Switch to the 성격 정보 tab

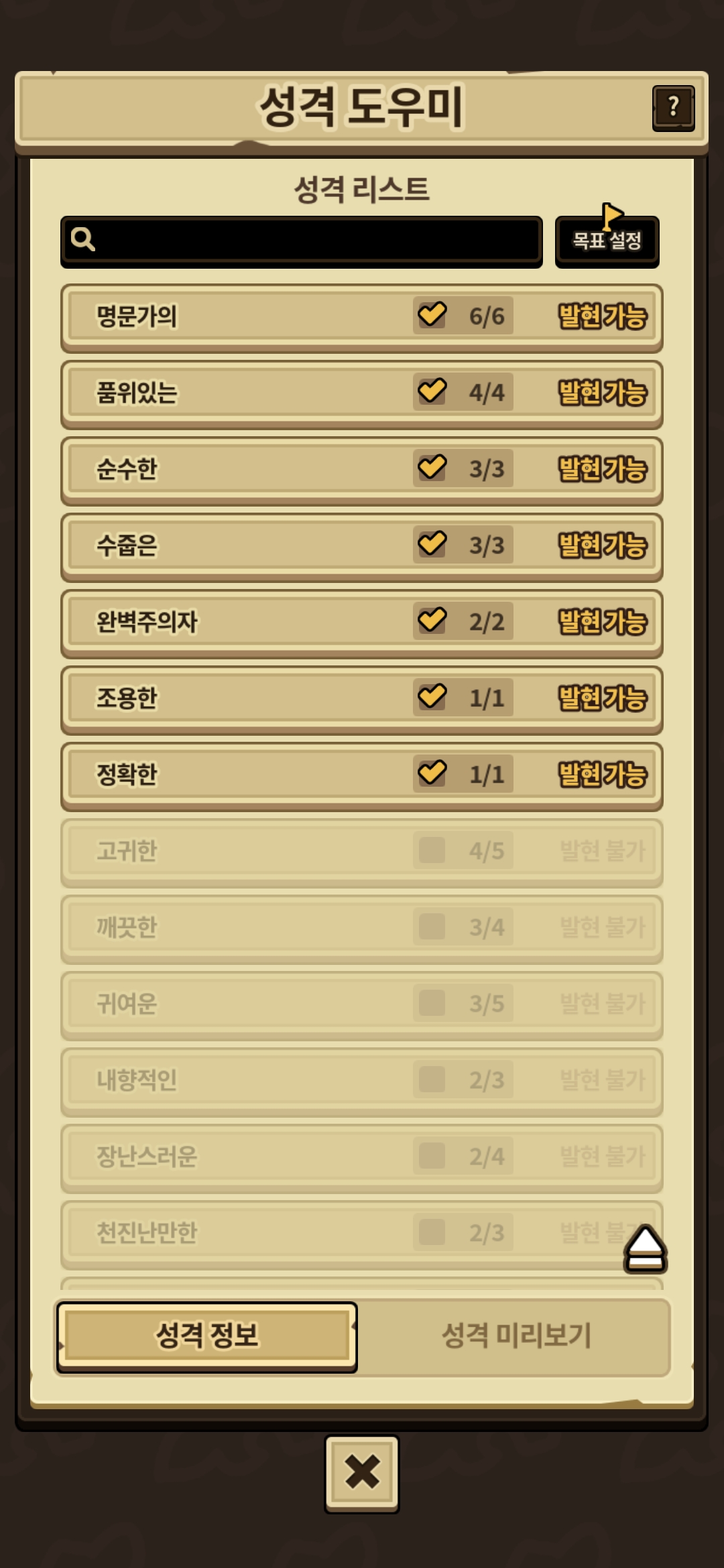206,1336
